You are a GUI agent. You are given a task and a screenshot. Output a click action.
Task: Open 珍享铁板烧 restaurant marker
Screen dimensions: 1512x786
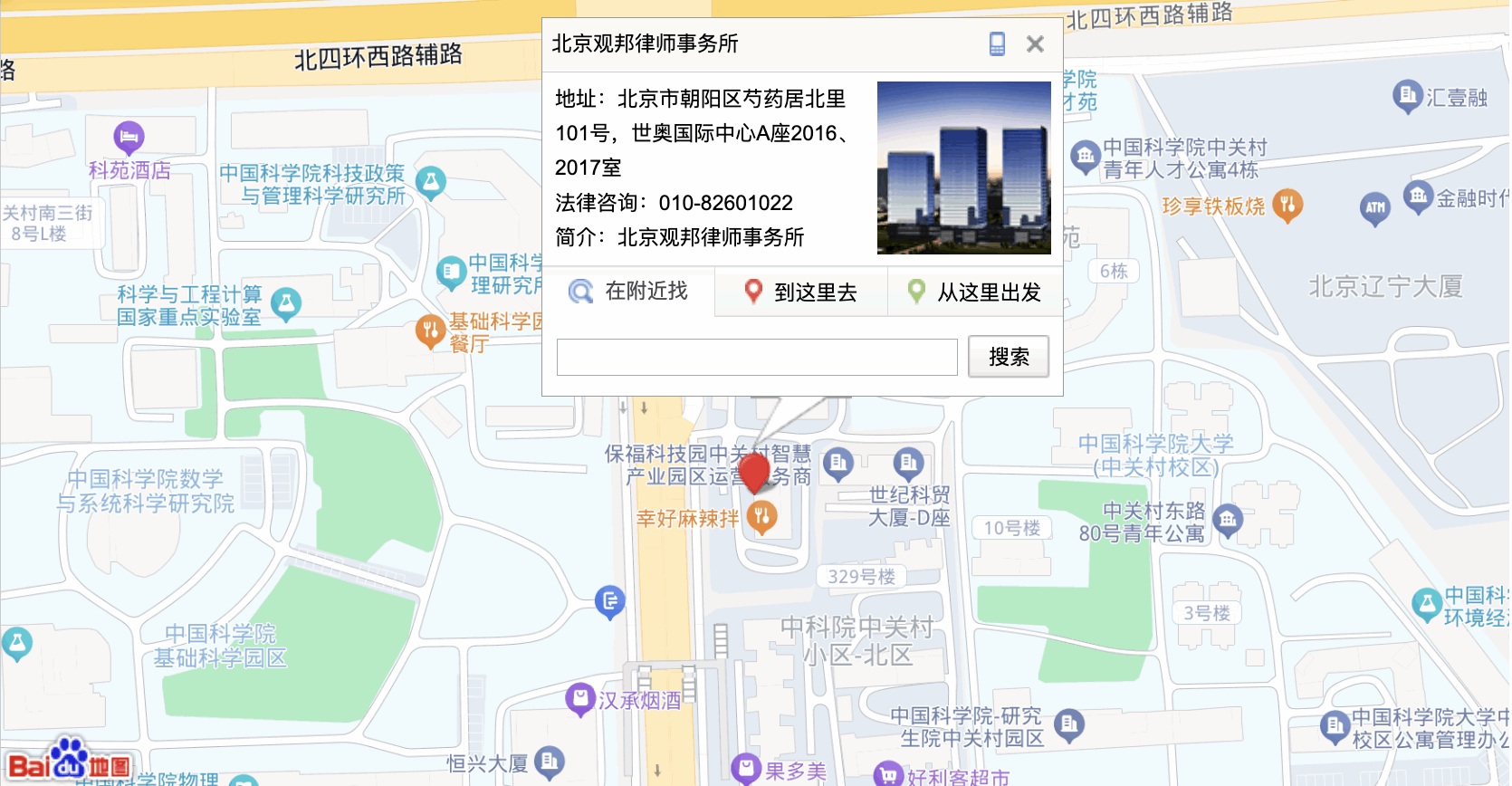[x=1287, y=205]
